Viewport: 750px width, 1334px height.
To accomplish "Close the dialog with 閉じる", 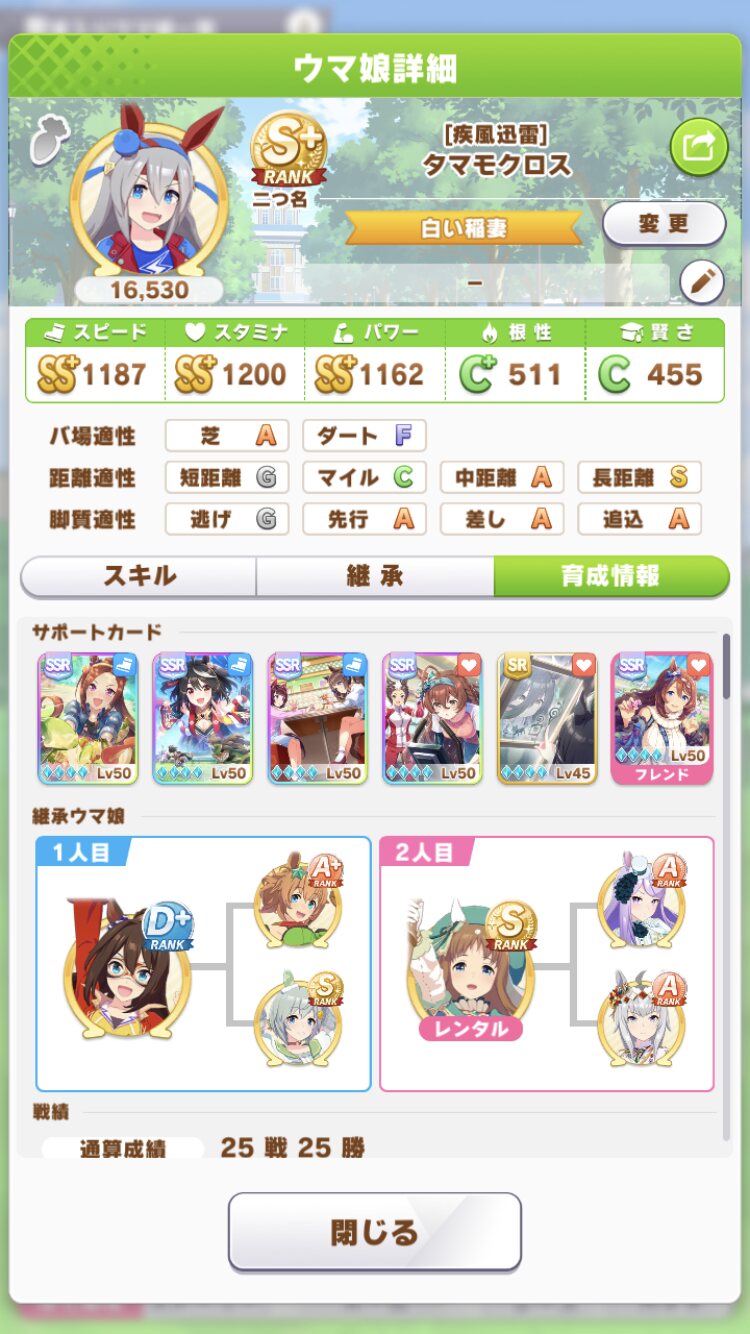I will tap(375, 1231).
